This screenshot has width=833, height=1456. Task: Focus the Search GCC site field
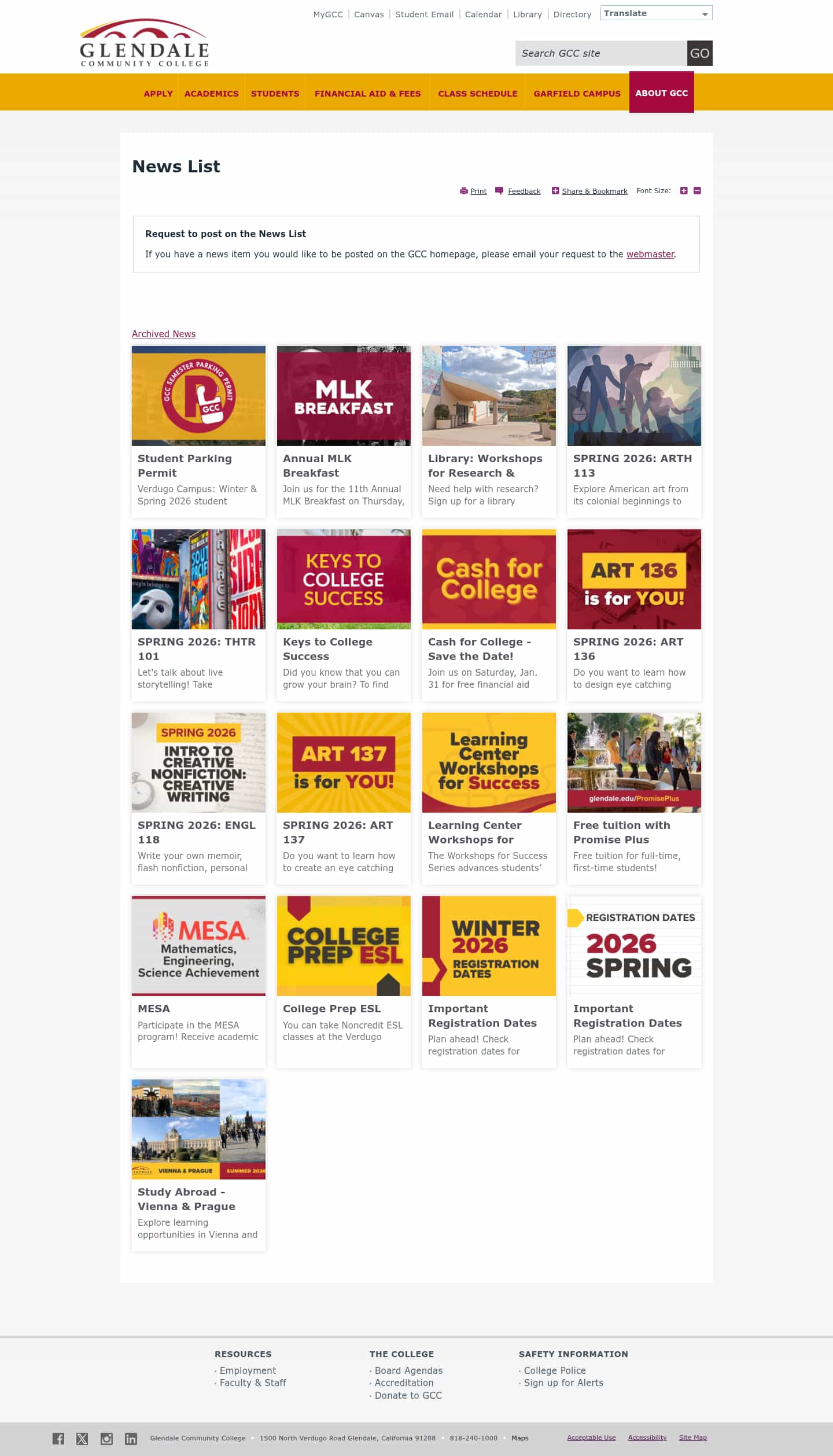coord(600,53)
